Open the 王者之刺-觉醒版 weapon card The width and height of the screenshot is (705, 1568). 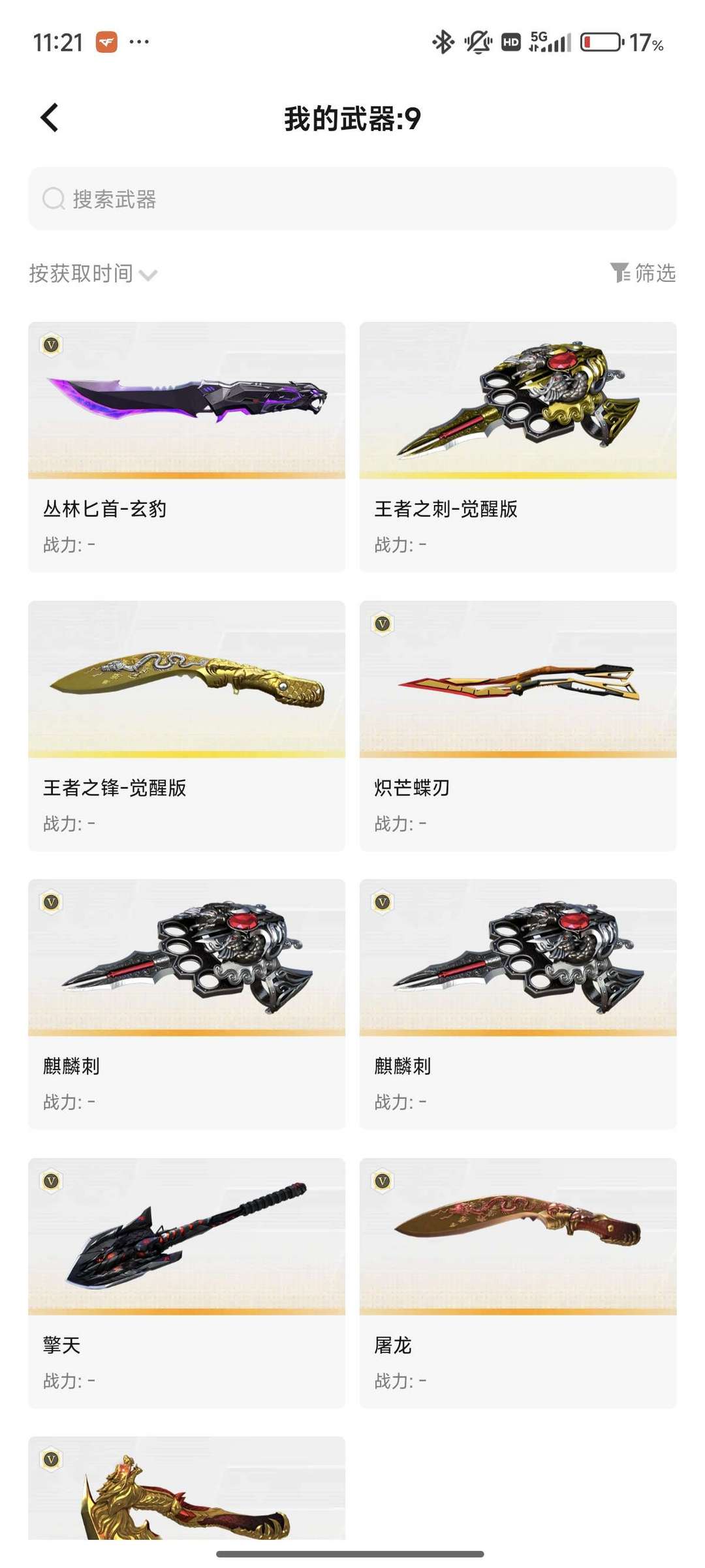(518, 447)
